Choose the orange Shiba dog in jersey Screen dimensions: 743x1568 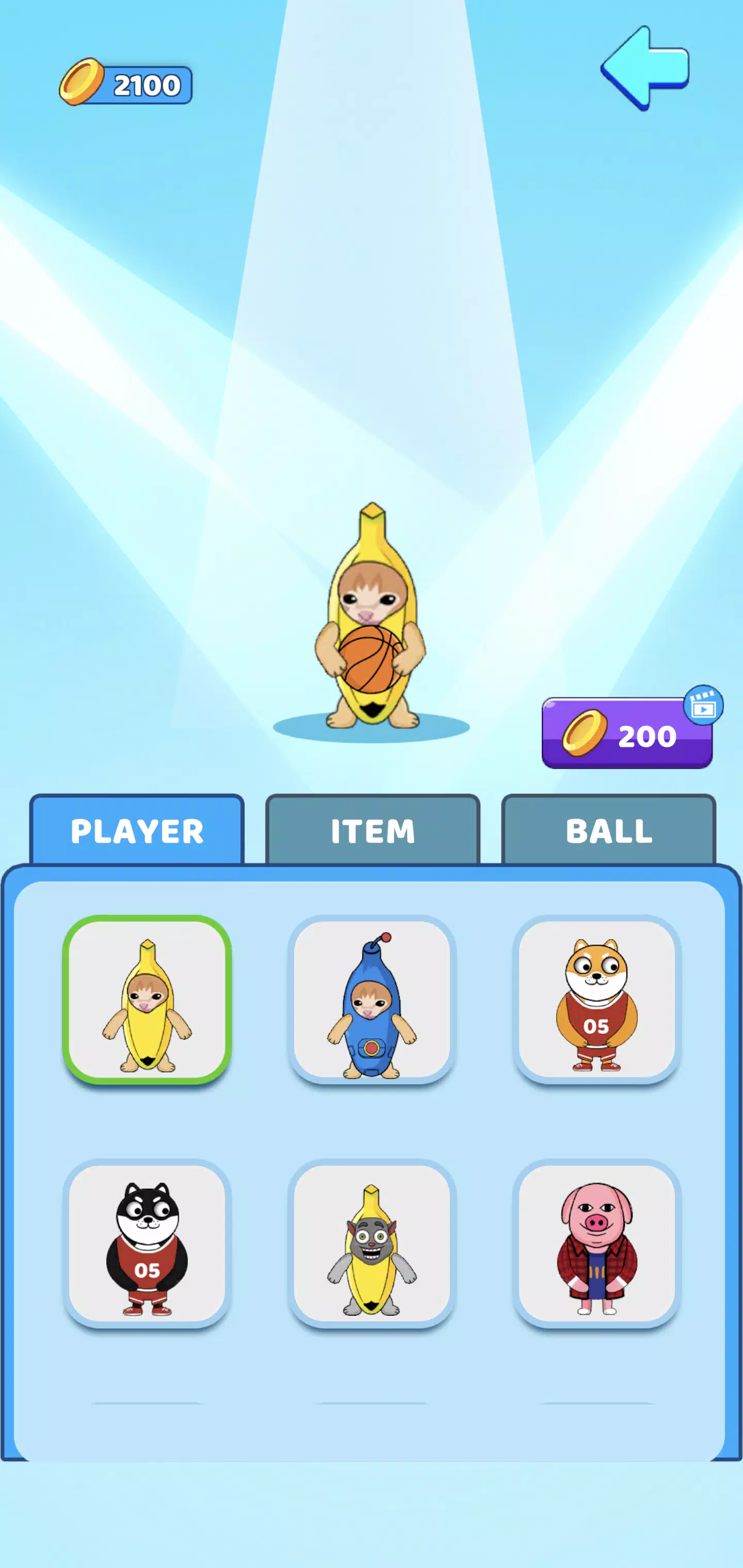click(596, 1000)
